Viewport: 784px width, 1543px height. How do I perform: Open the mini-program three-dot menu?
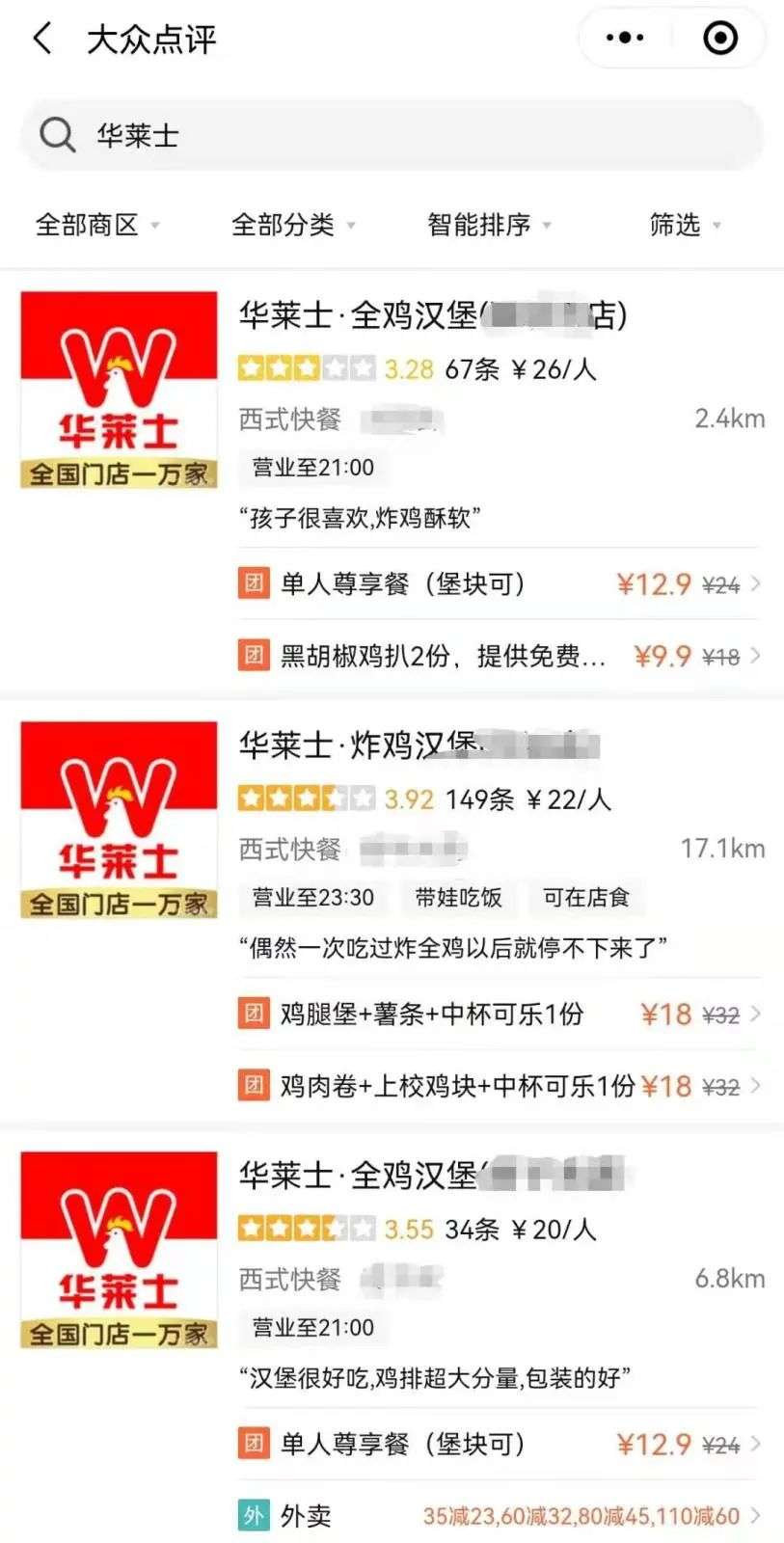pyautogui.click(x=625, y=39)
